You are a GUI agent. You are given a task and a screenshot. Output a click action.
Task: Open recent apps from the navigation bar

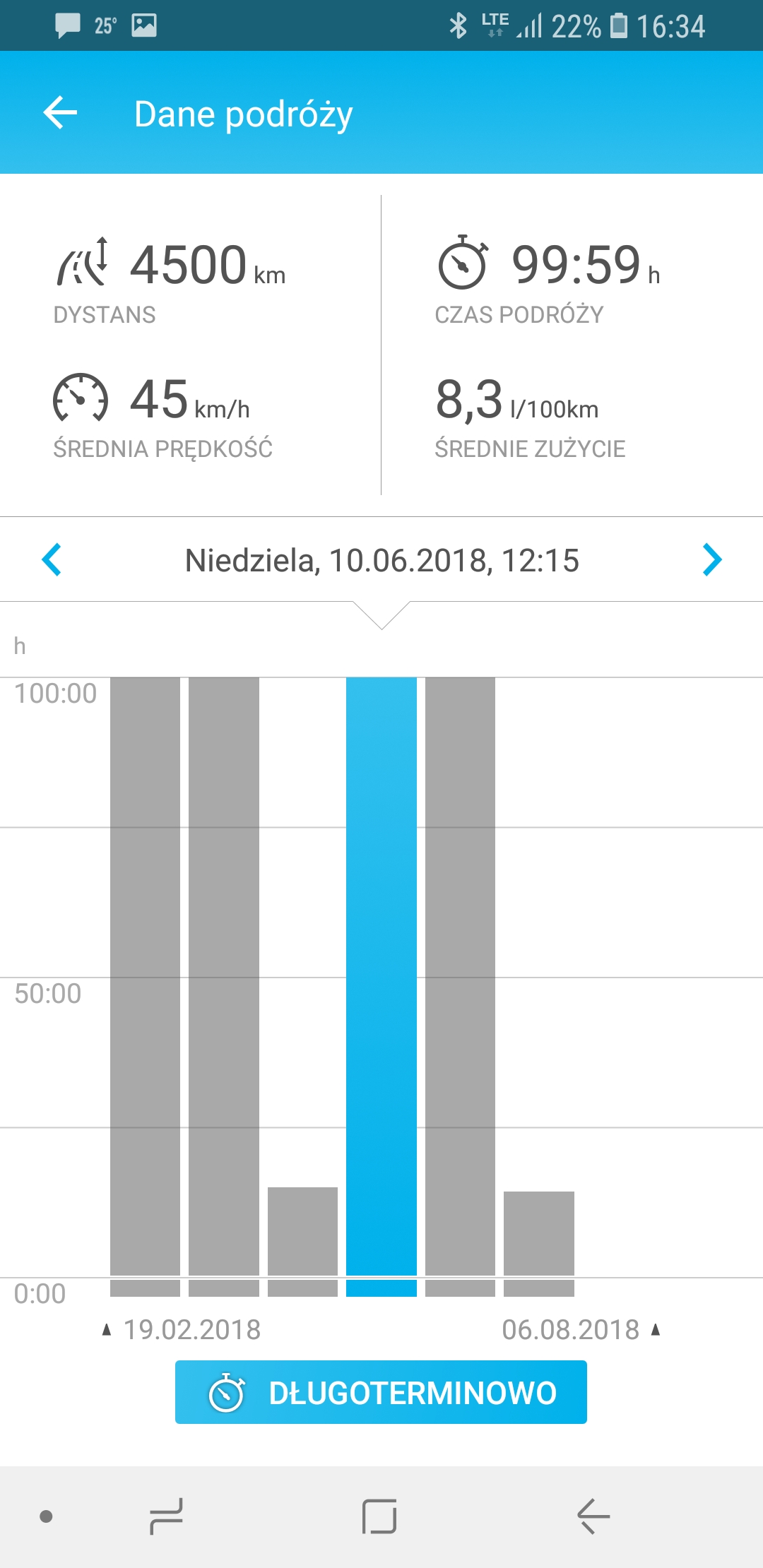point(167,1516)
